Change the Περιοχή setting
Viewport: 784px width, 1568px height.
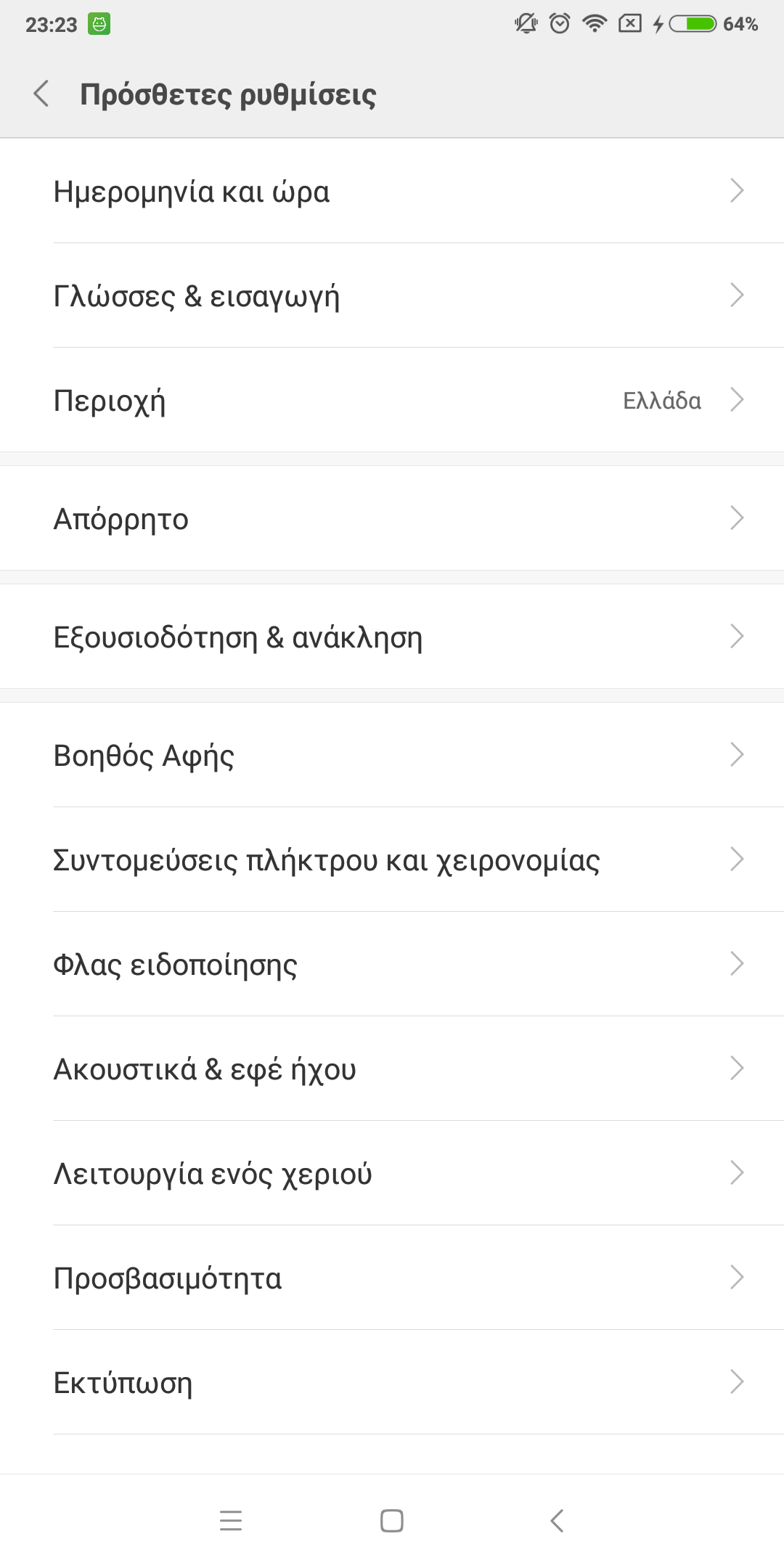[392, 400]
